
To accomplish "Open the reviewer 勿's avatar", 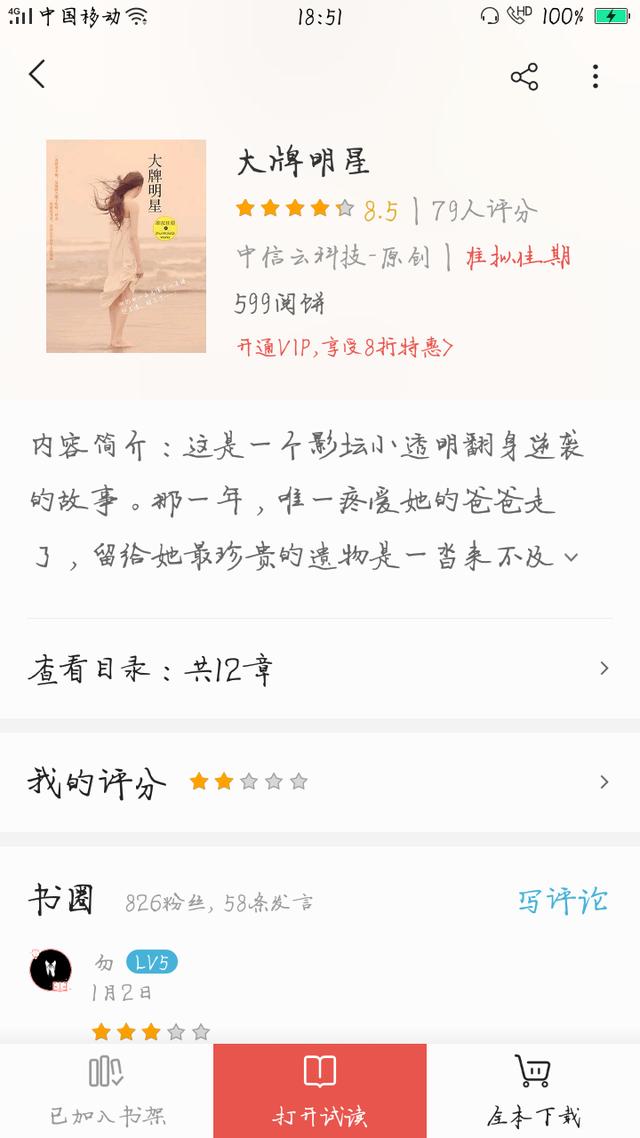I will pos(51,970).
